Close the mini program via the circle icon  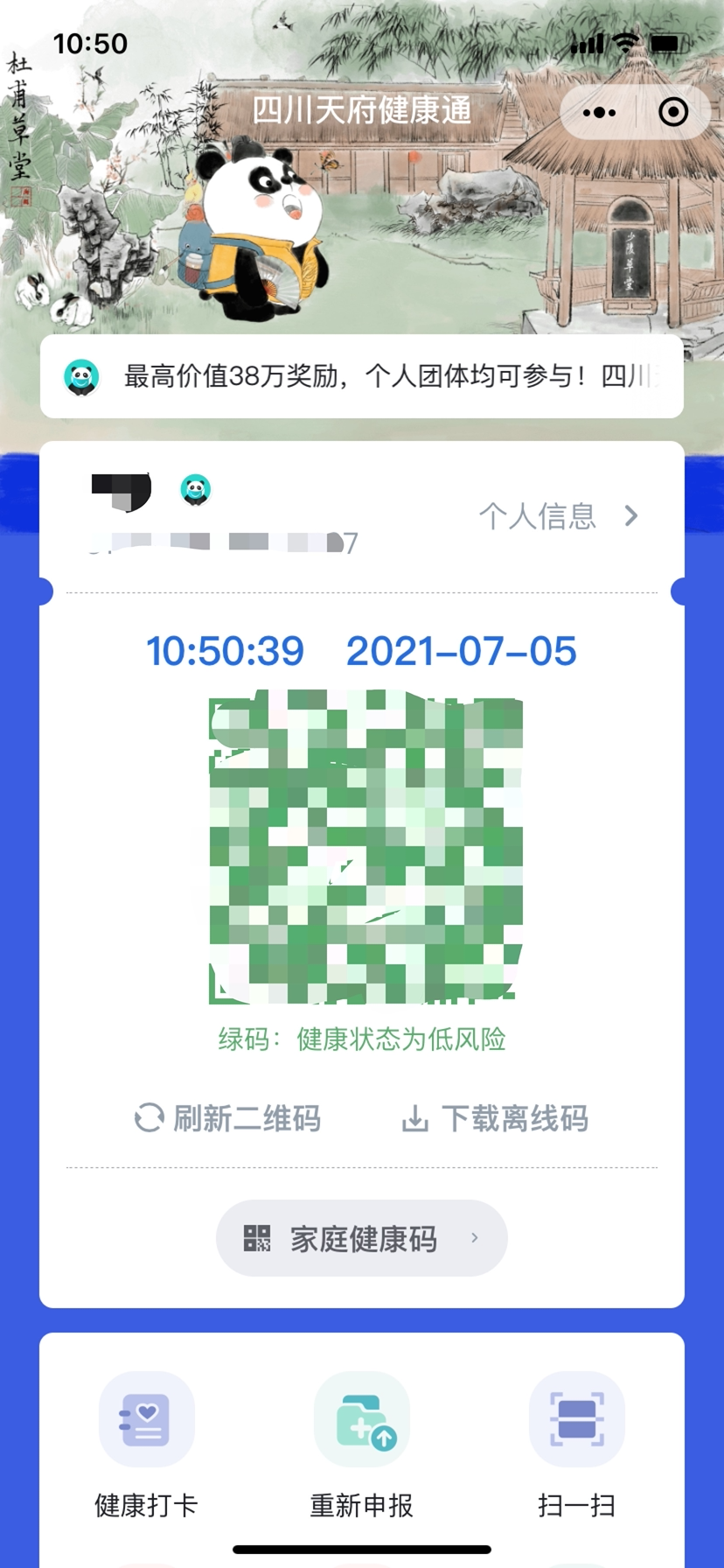tap(672, 112)
